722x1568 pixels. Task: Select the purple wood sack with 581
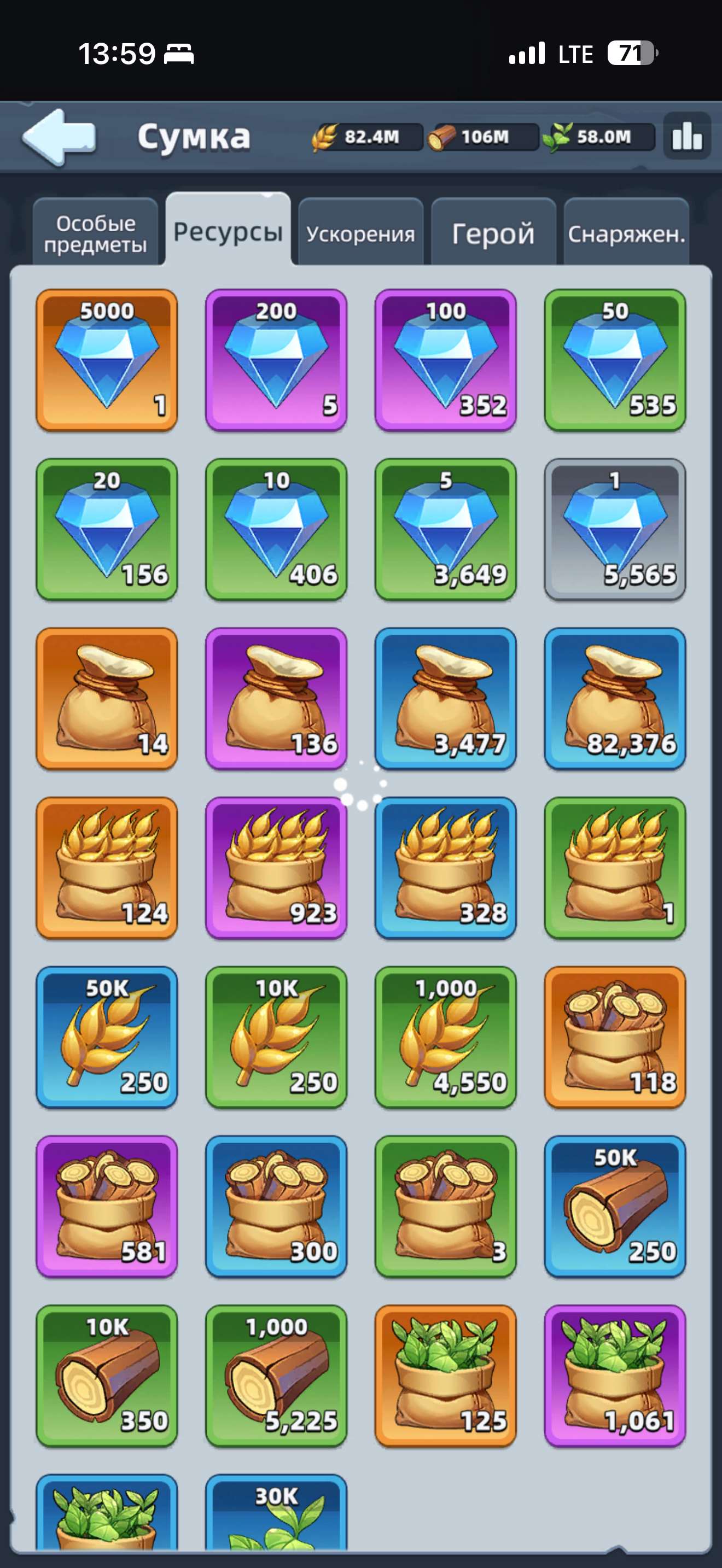107,1207
